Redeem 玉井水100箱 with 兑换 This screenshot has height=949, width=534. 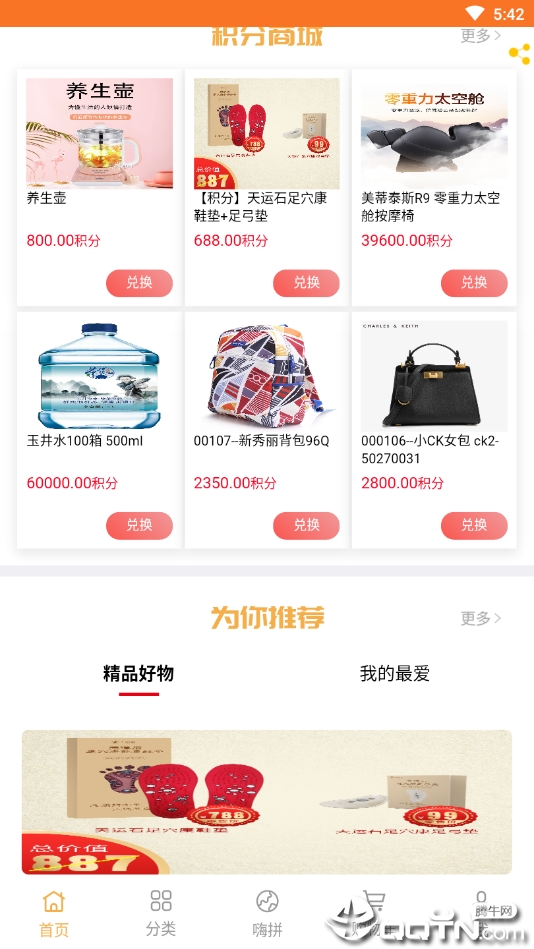(139, 525)
